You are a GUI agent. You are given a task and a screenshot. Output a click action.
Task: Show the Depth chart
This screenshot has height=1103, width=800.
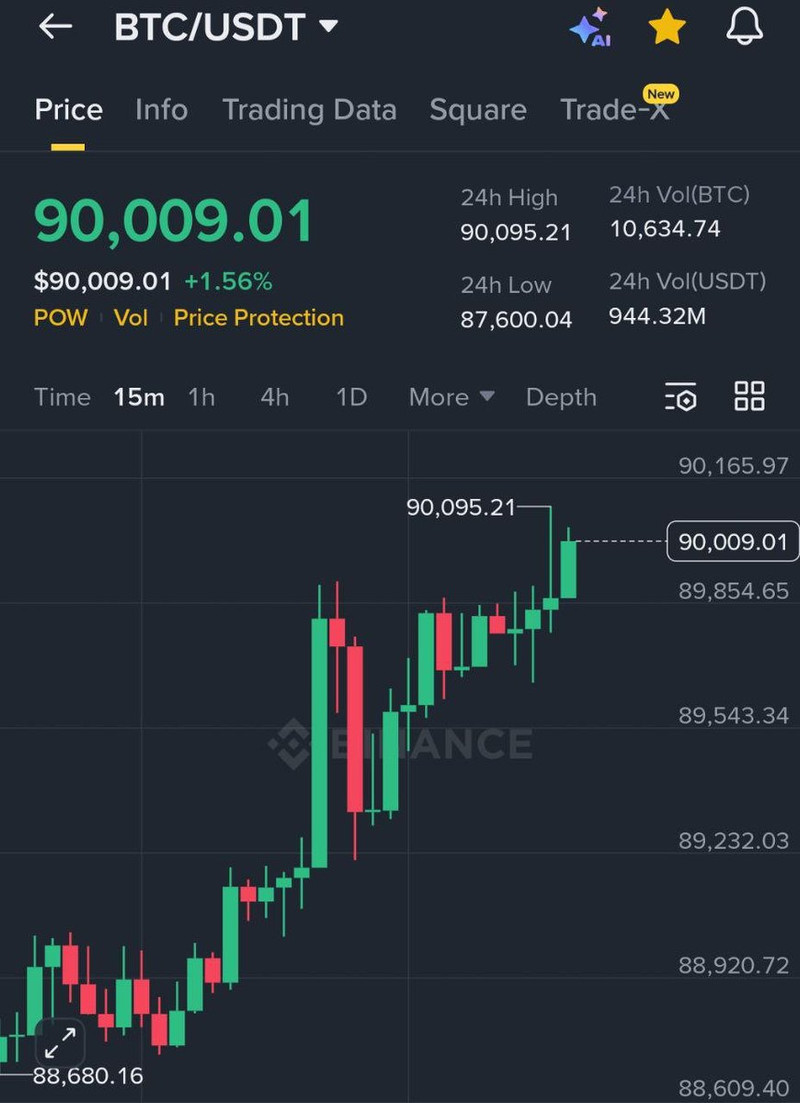(561, 397)
